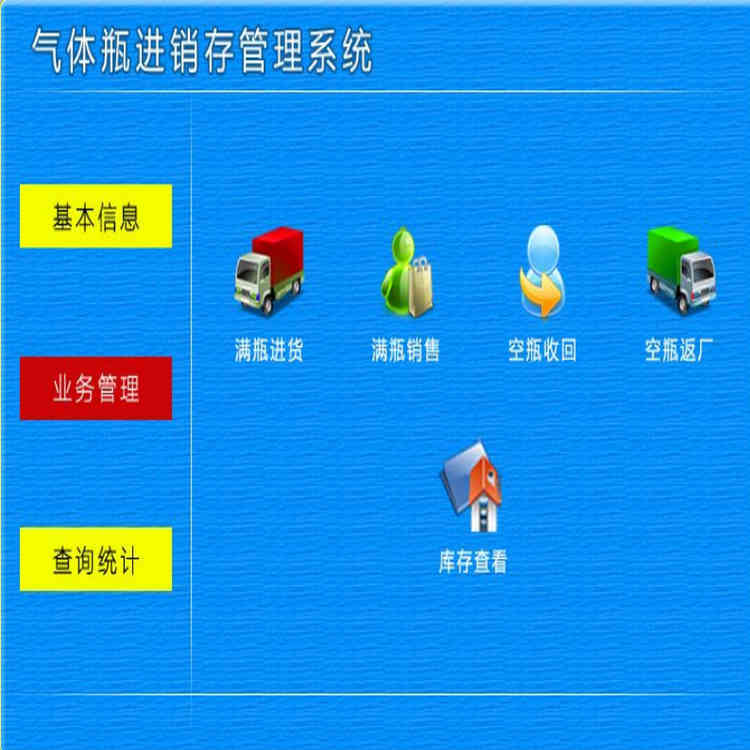Open the 基本信息 section

point(96,216)
